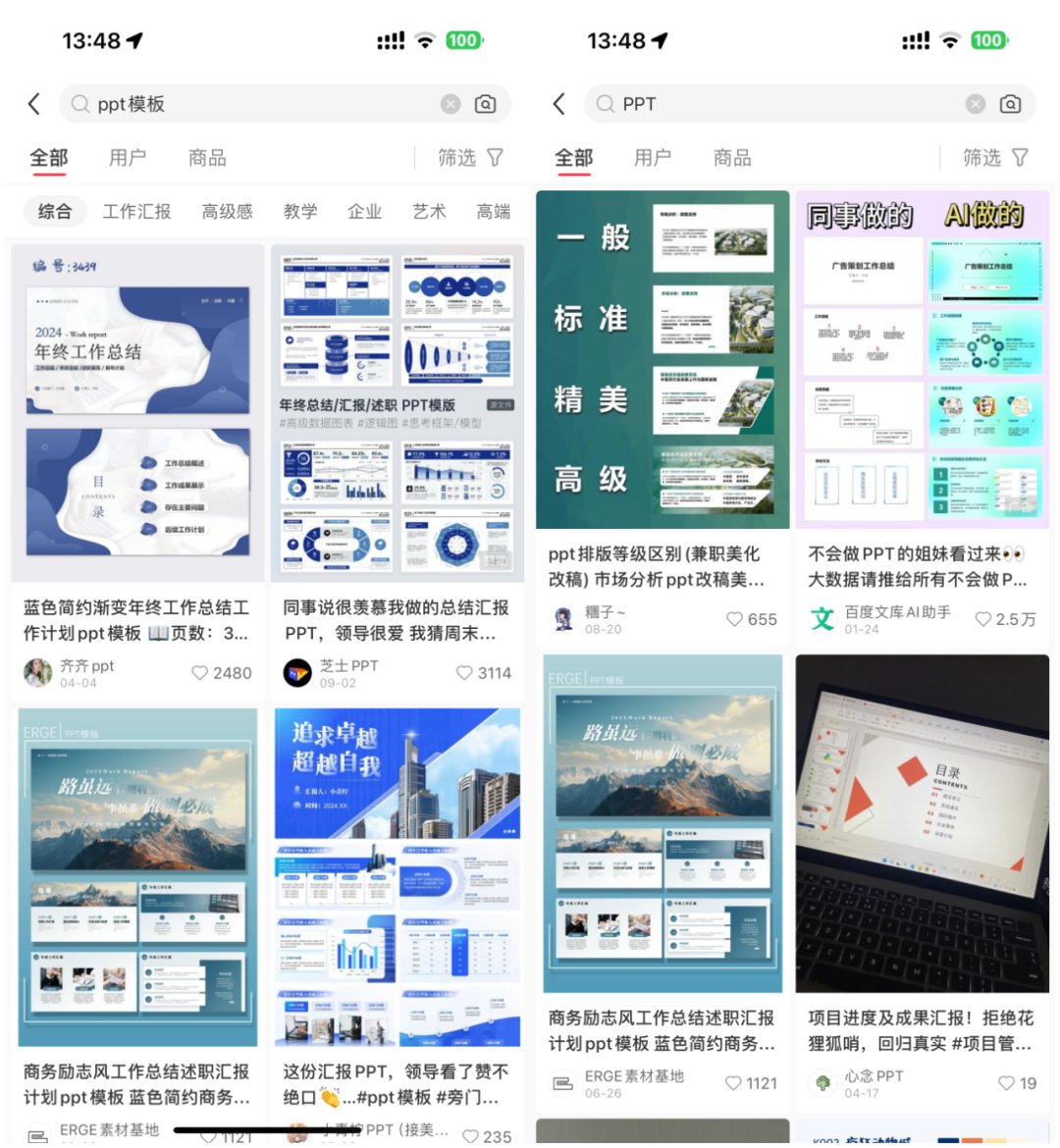Like the 百度文库AI助手 post

(983, 619)
